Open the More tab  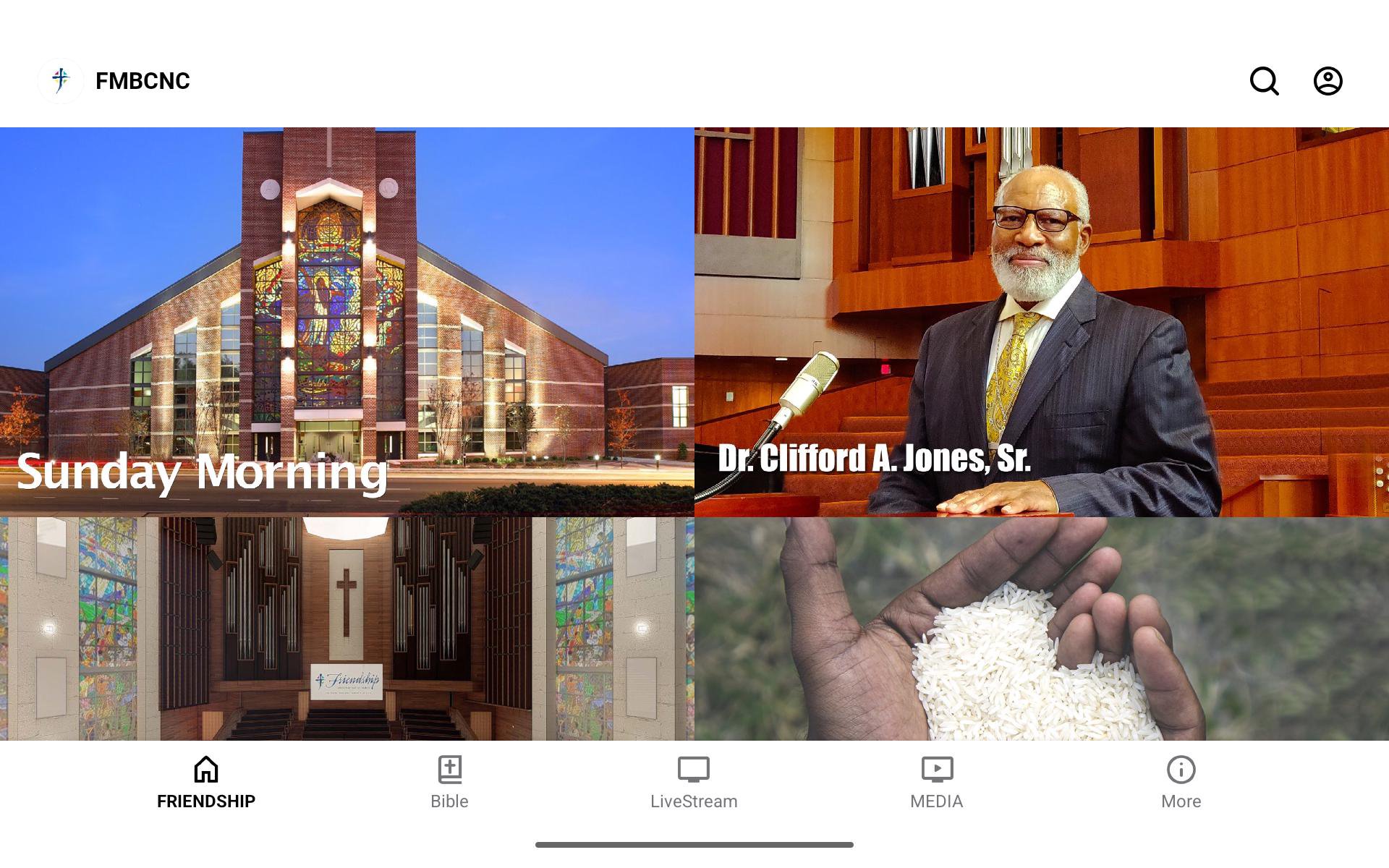point(1181,783)
